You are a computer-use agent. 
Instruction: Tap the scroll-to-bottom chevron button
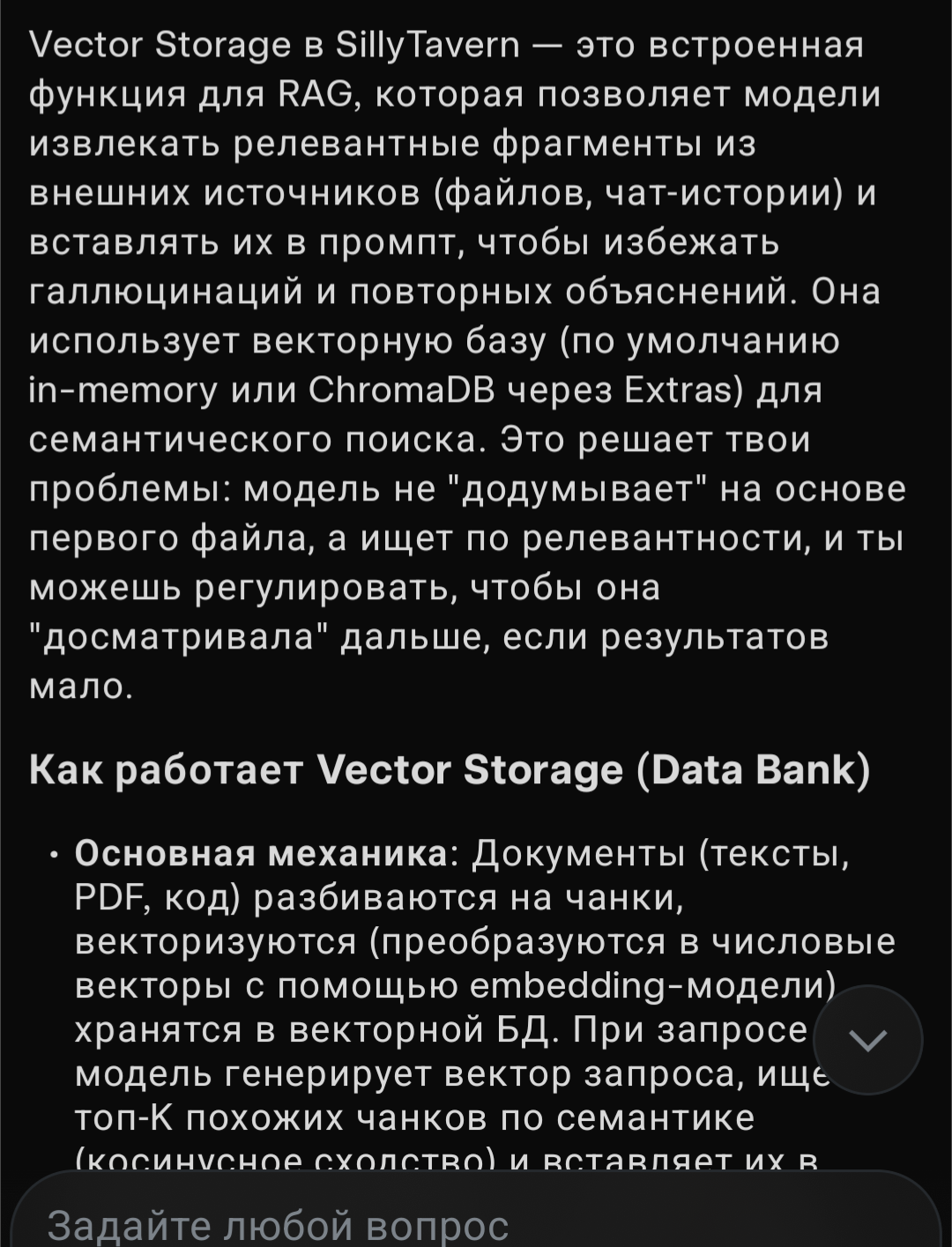[x=868, y=1040]
